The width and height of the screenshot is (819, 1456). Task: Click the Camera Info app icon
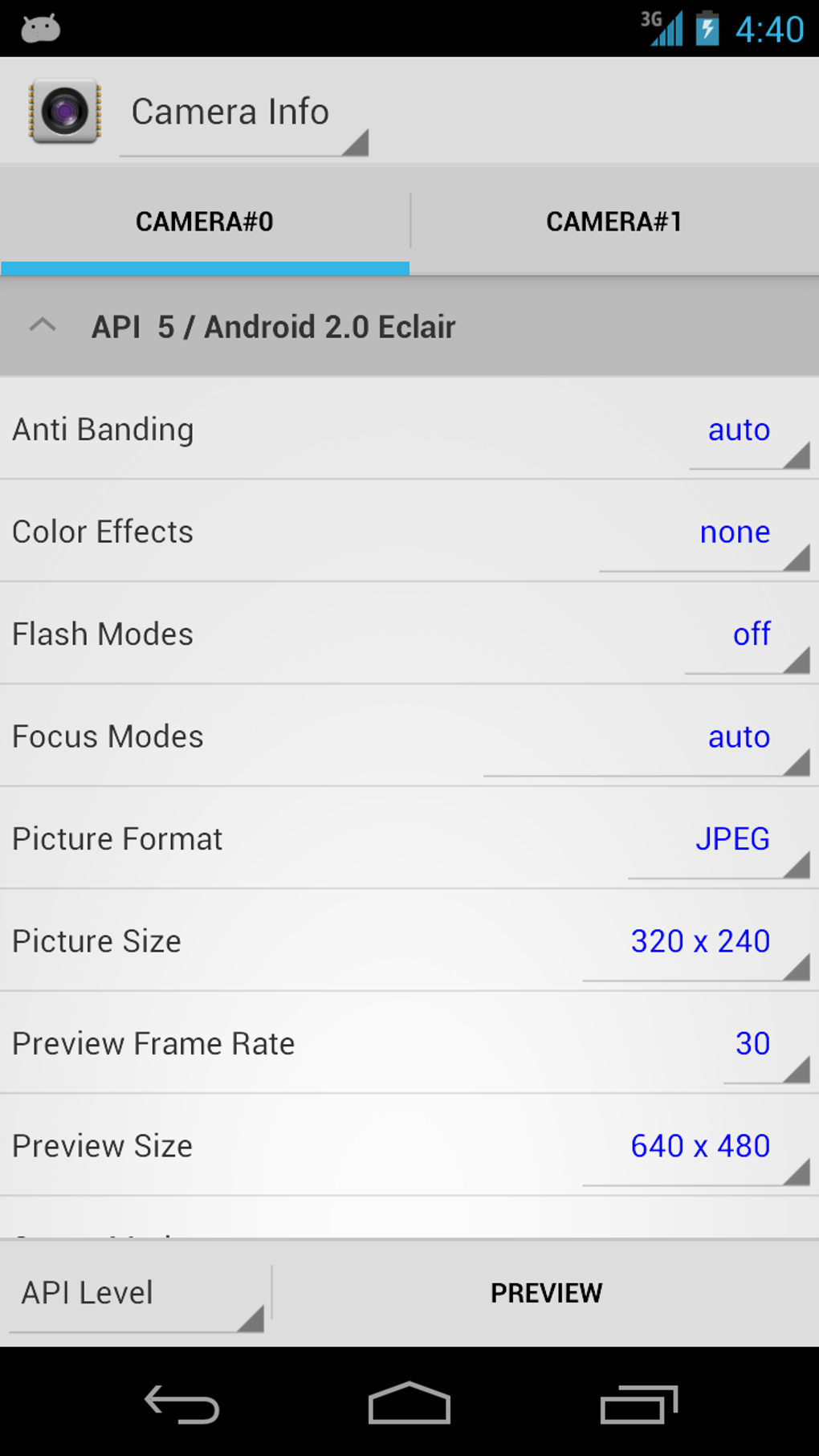point(64,112)
